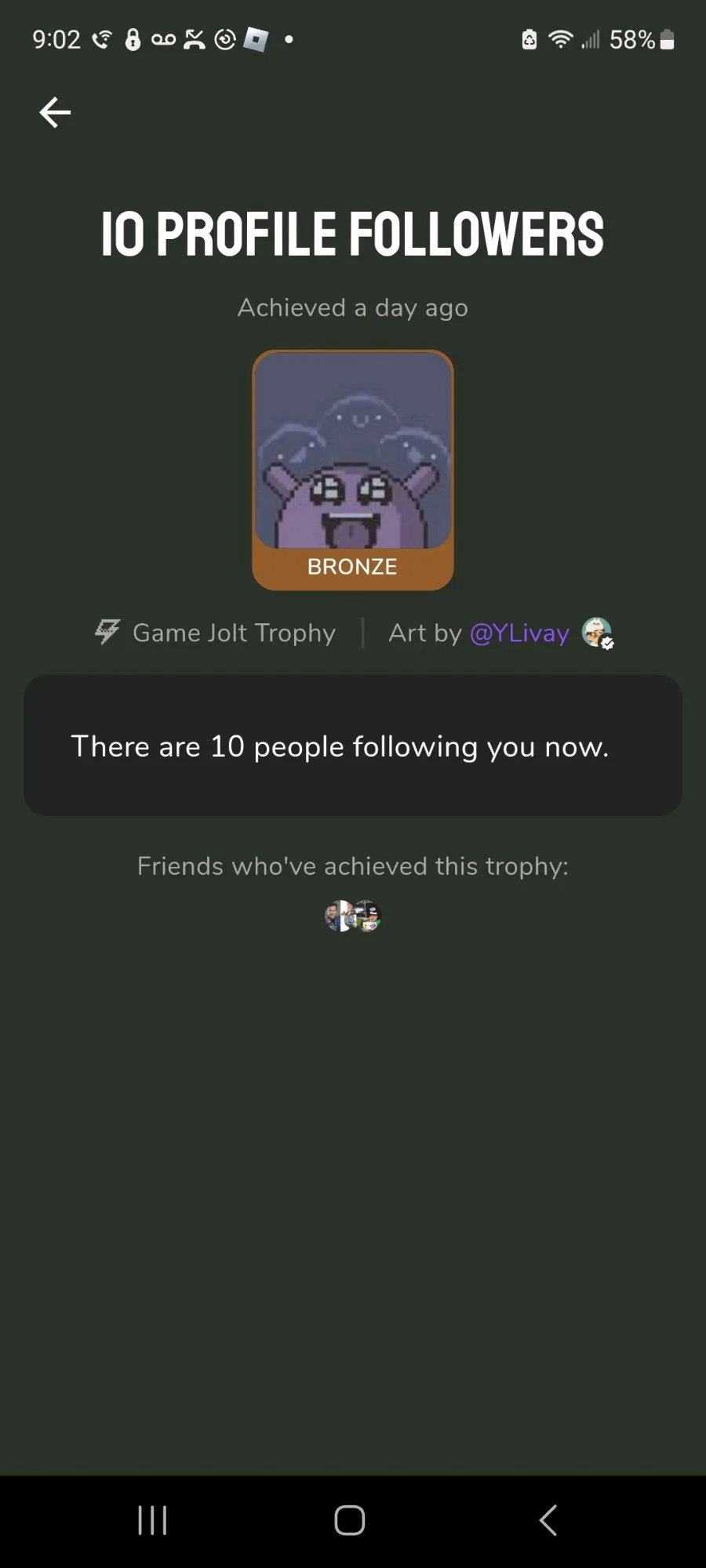Viewport: 706px width, 1568px height.
Task: Tap the system home button
Action: pos(350,1520)
